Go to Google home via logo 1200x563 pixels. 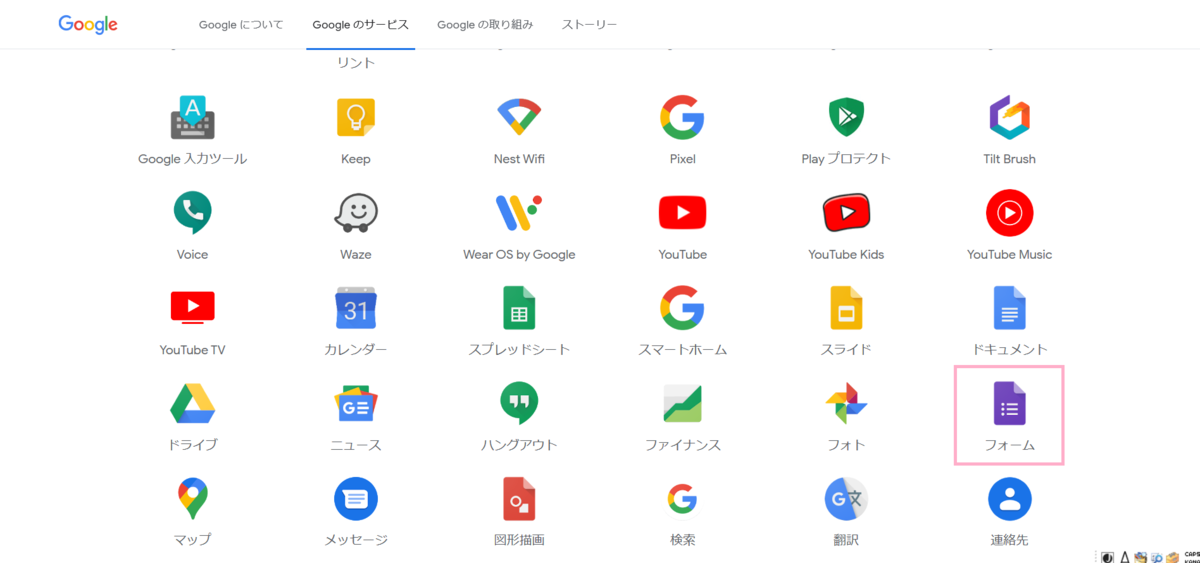[x=88, y=25]
